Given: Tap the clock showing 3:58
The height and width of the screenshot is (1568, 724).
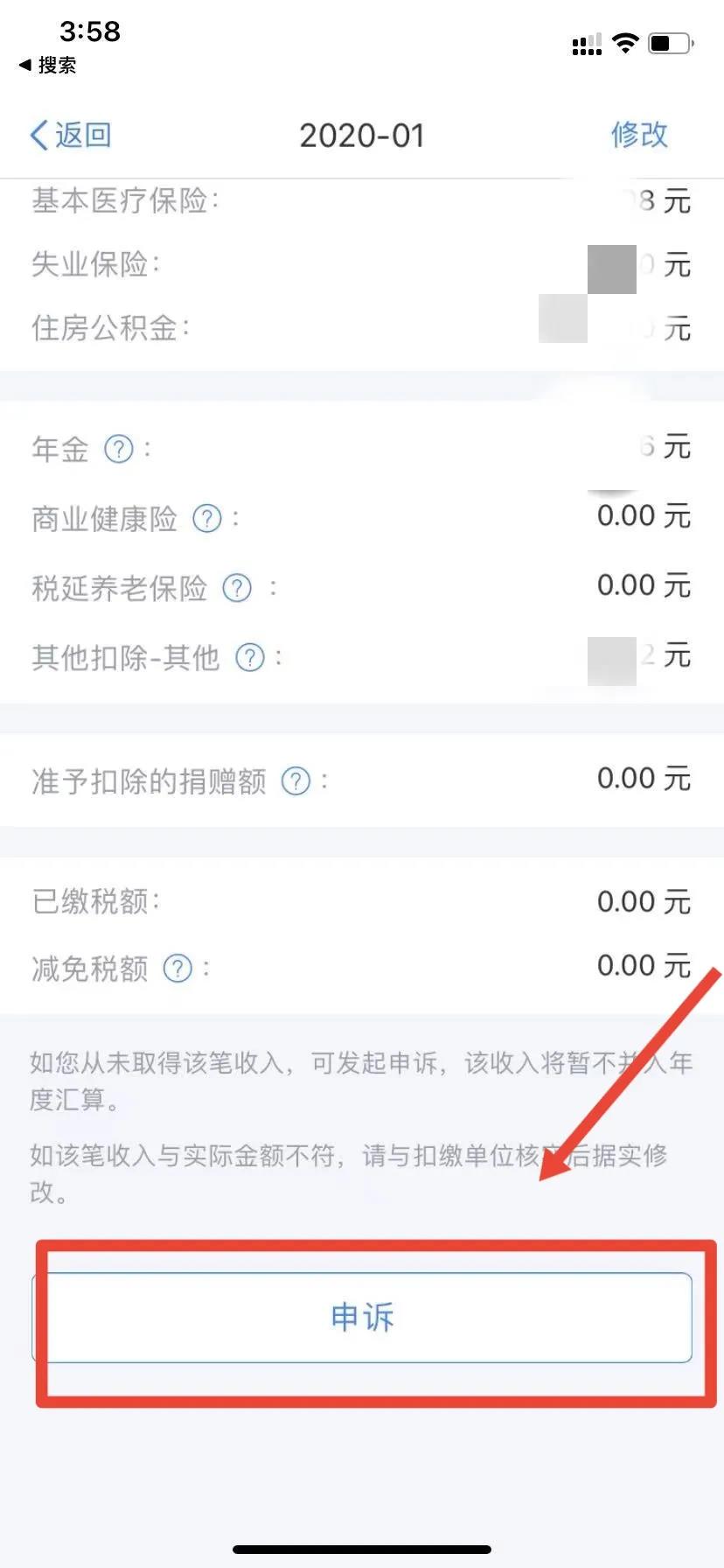Looking at the screenshot, I should coord(89,31).
